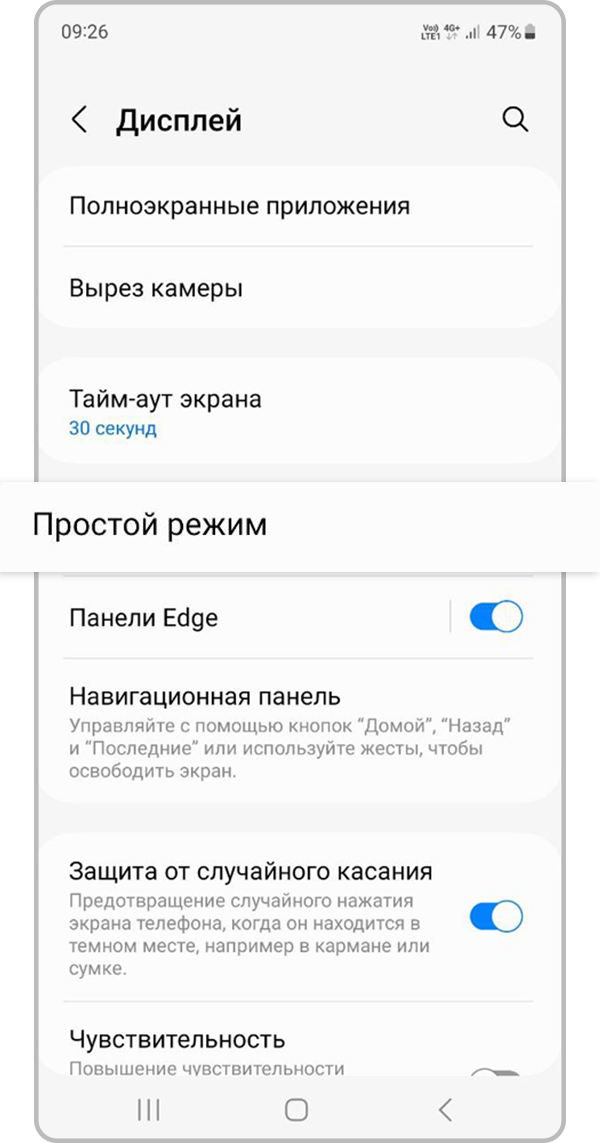Open Простой режим
This screenshot has height=1143, width=600.
pyautogui.click(x=150, y=524)
